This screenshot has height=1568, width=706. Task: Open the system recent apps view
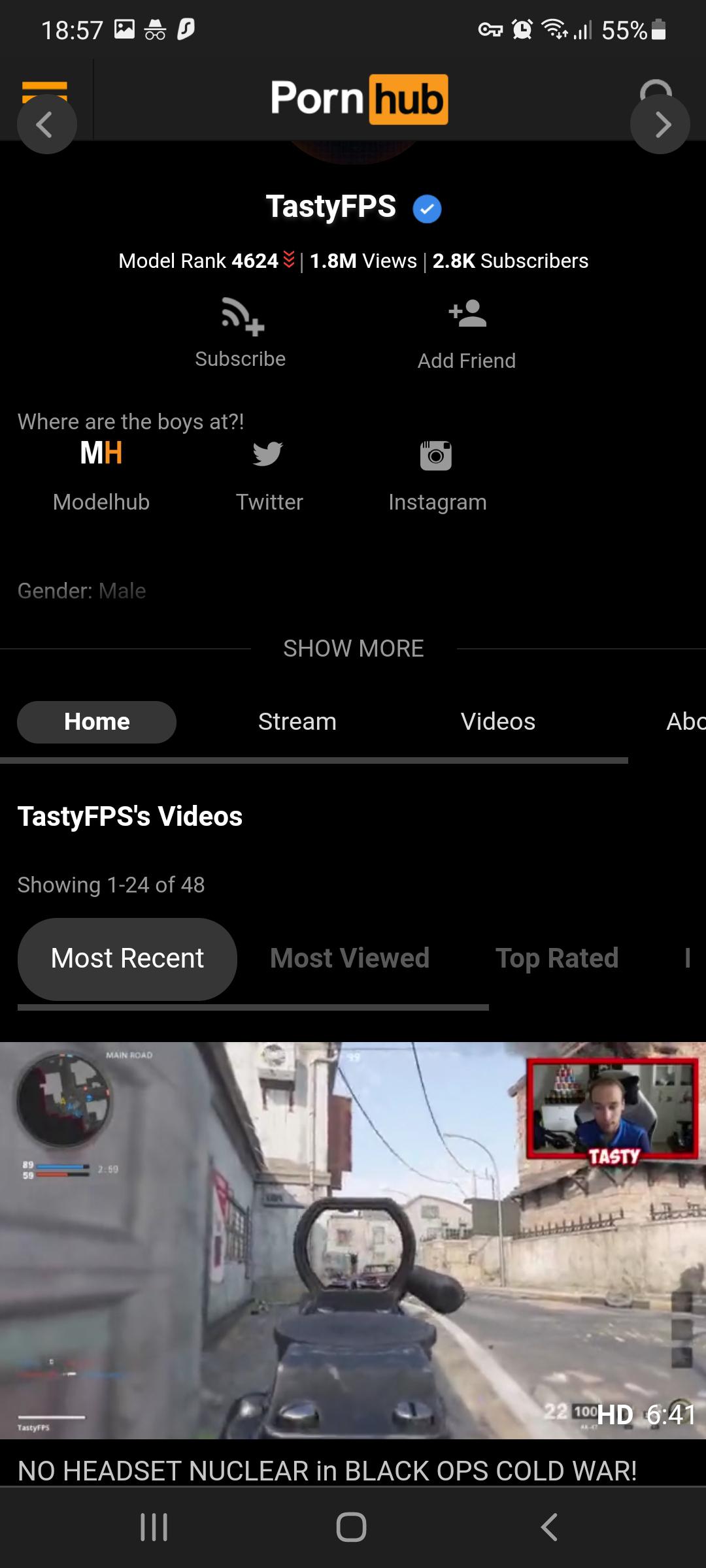(x=154, y=1527)
